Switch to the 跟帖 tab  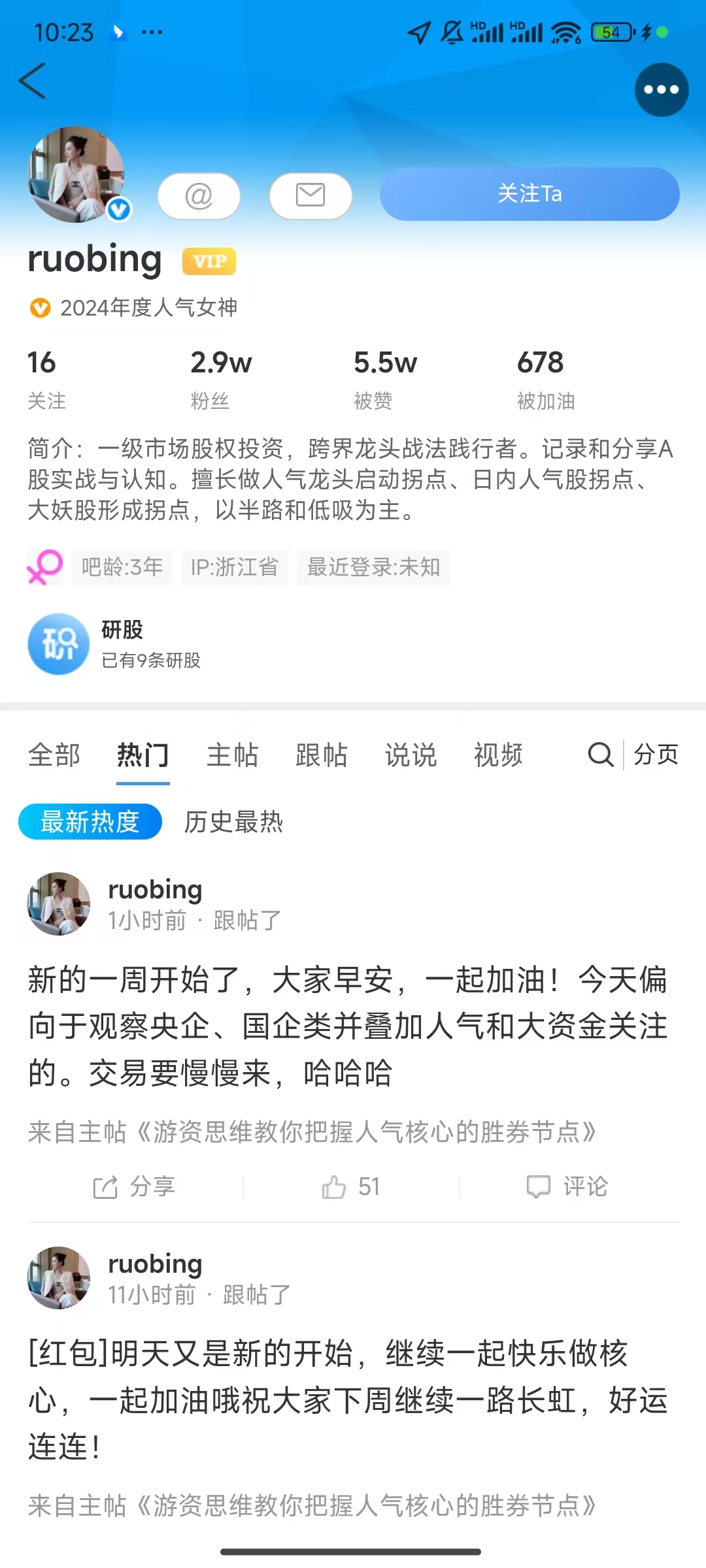(321, 755)
